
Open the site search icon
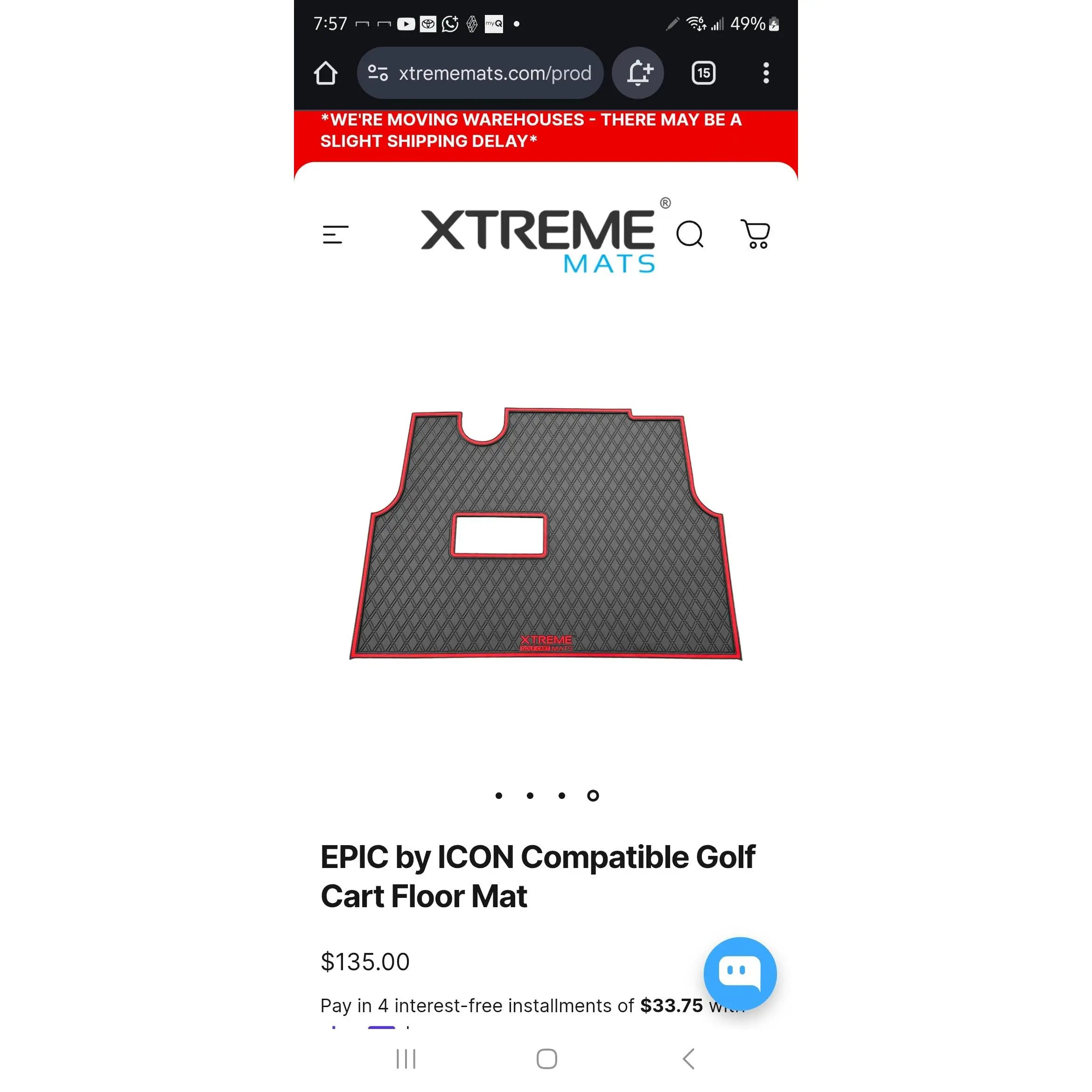click(690, 234)
